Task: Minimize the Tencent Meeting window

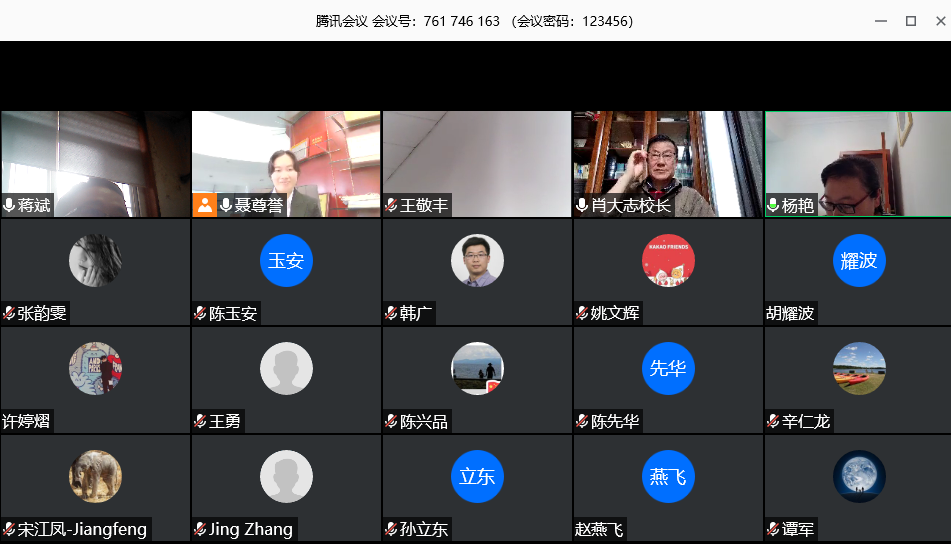Action: 881,20
